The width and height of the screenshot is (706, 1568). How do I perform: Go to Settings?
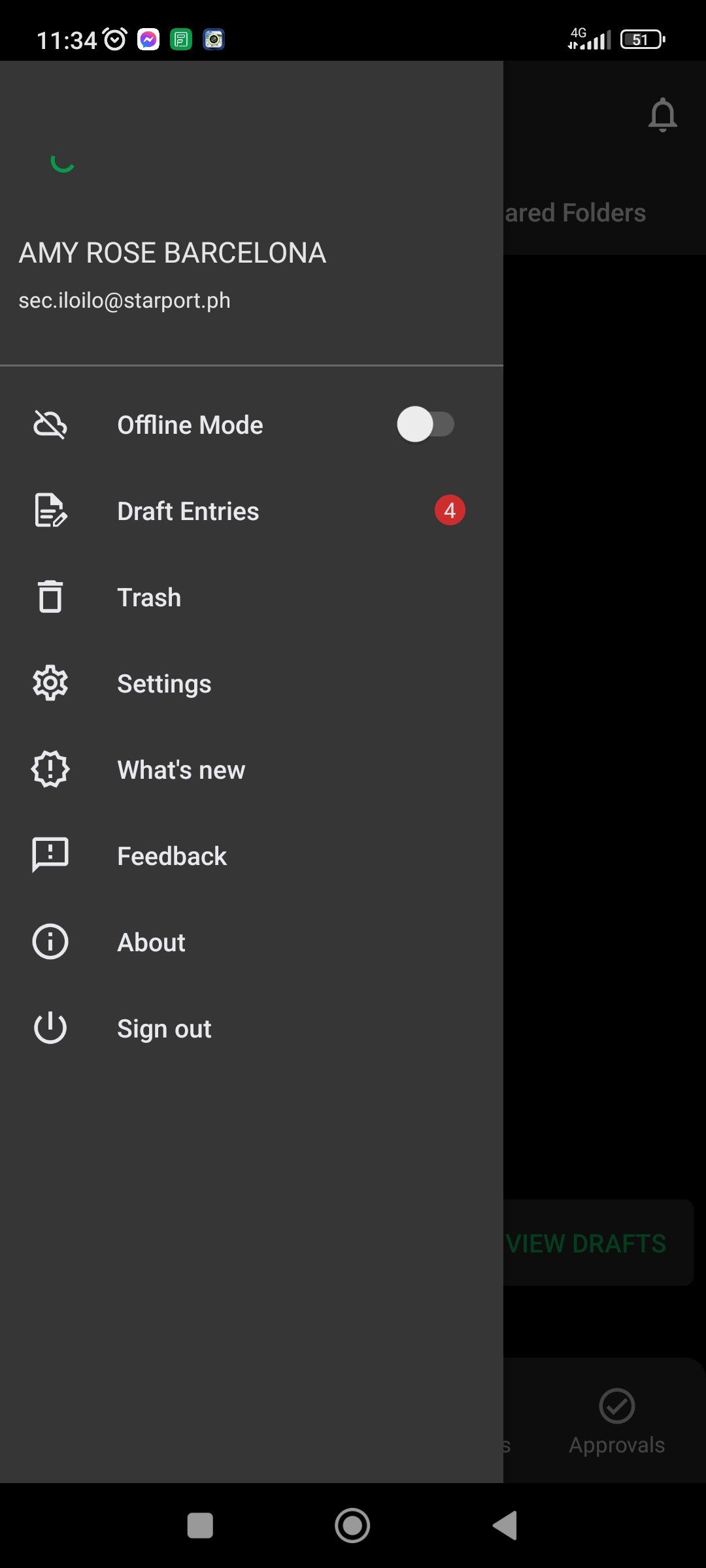pyautogui.click(x=163, y=683)
